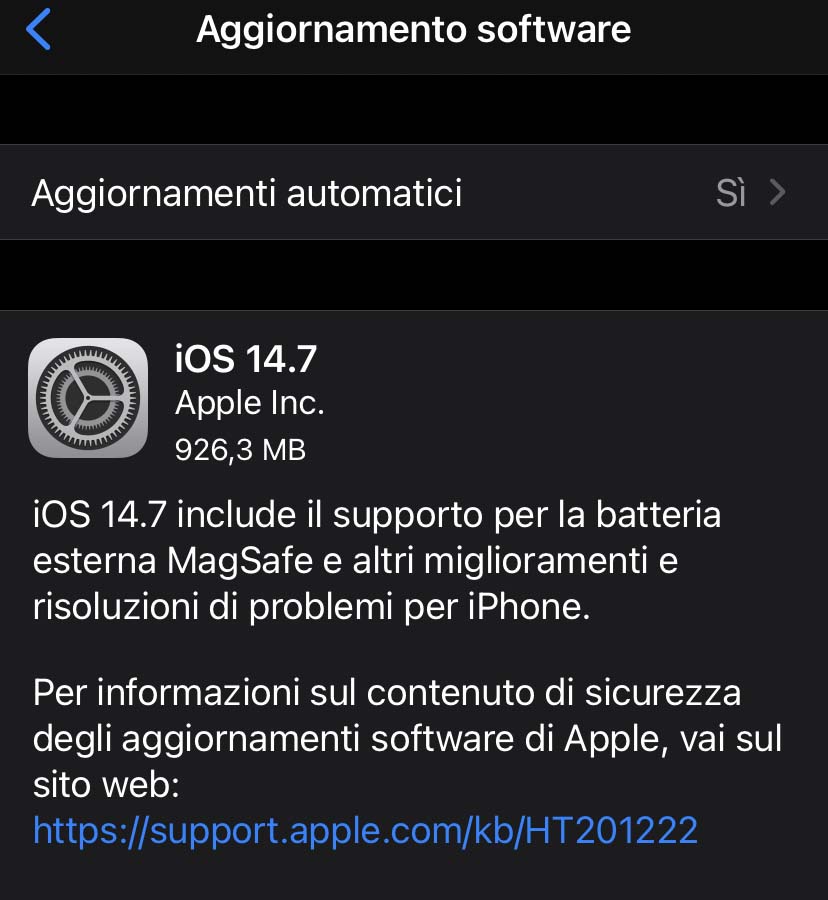
Task: Tap the rounded app icon above the update description
Action: click(88, 397)
